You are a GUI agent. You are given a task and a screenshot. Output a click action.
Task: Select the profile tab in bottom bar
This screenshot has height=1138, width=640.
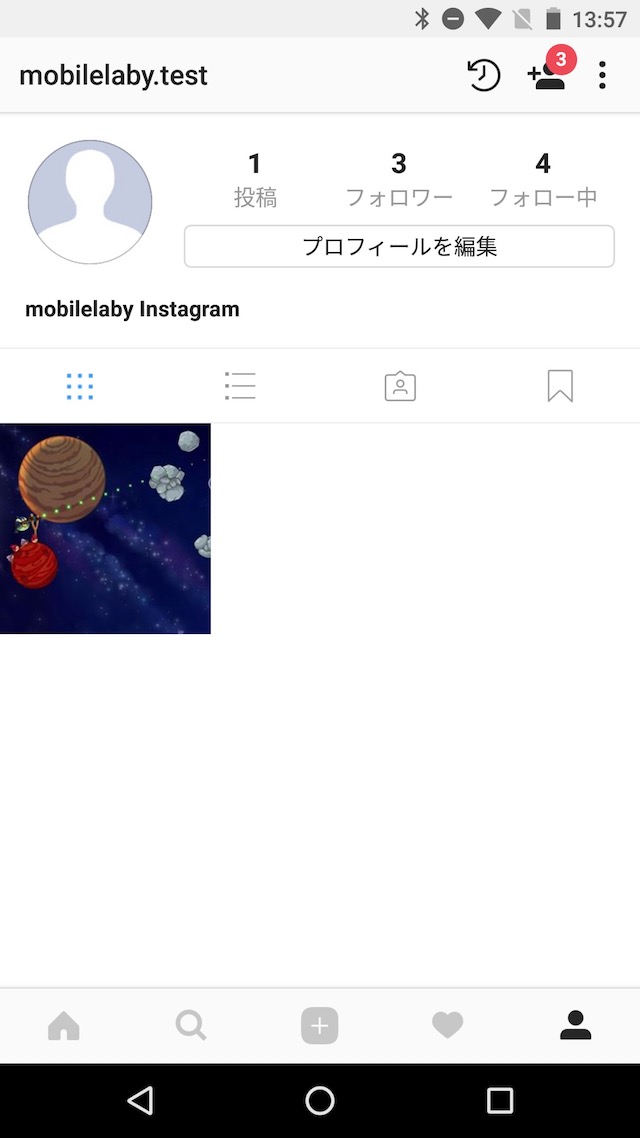(575, 1025)
